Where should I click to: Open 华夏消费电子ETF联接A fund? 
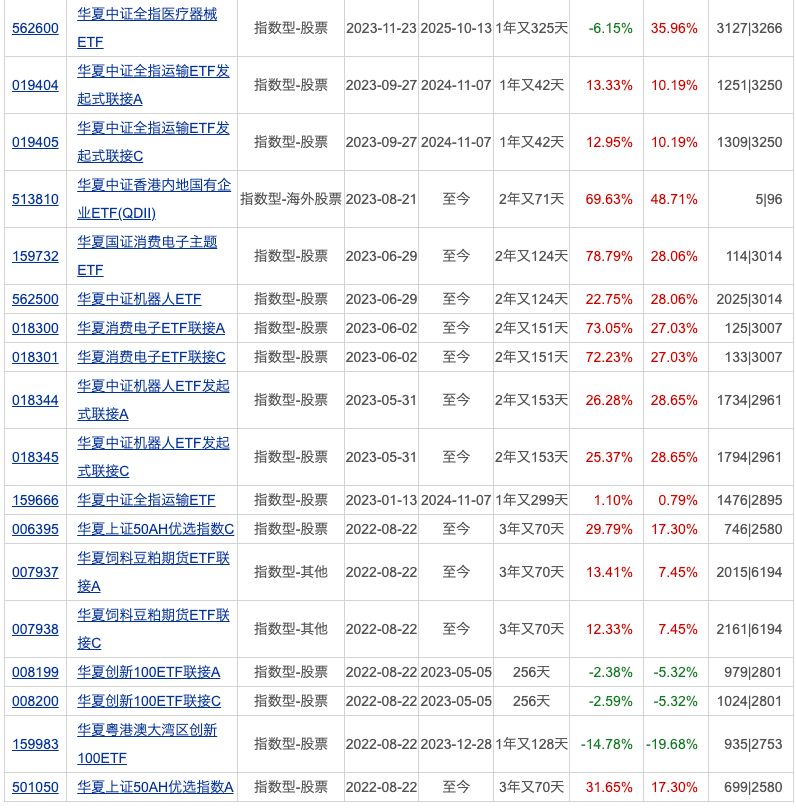tap(151, 328)
